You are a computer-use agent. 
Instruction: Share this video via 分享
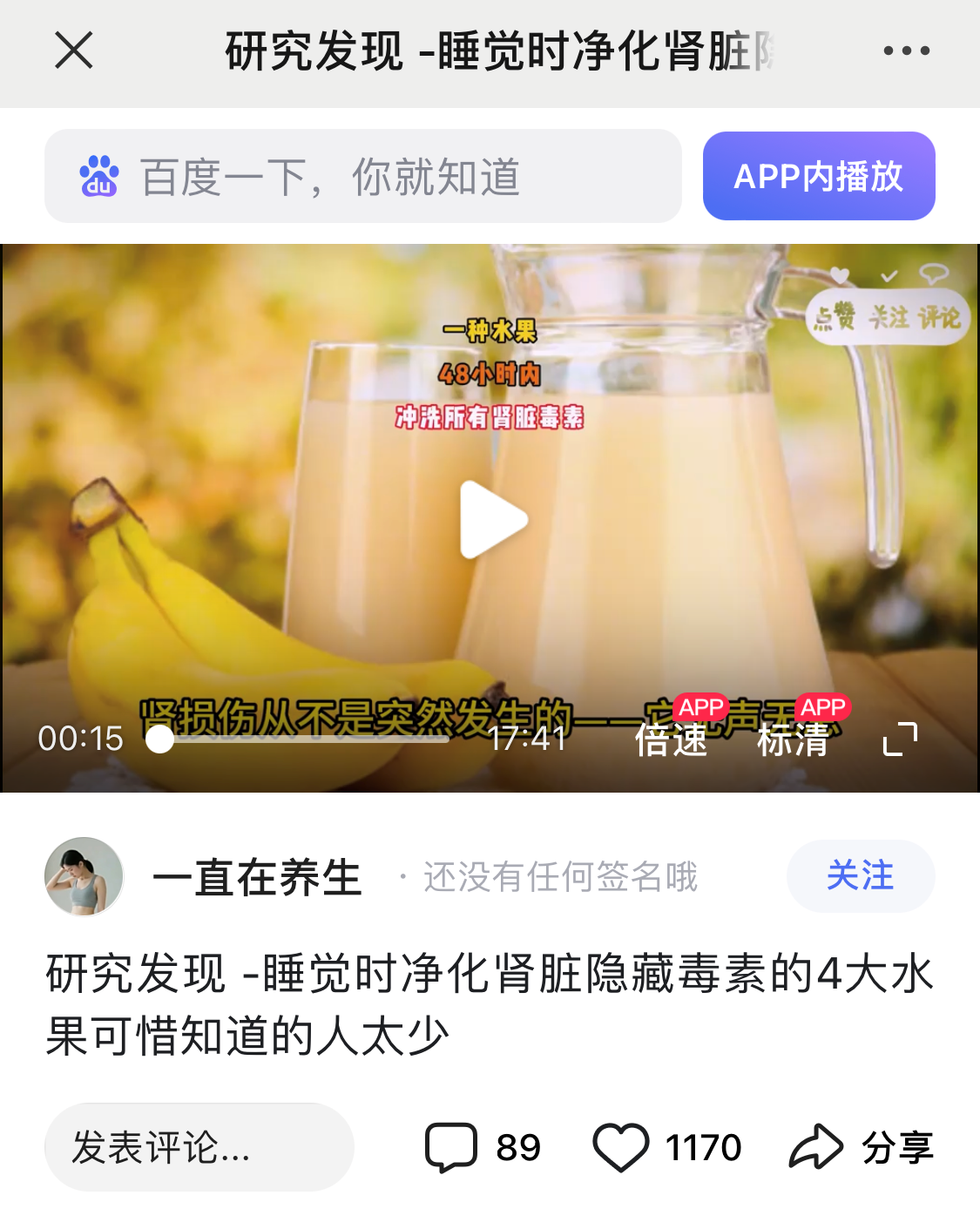point(861,1147)
